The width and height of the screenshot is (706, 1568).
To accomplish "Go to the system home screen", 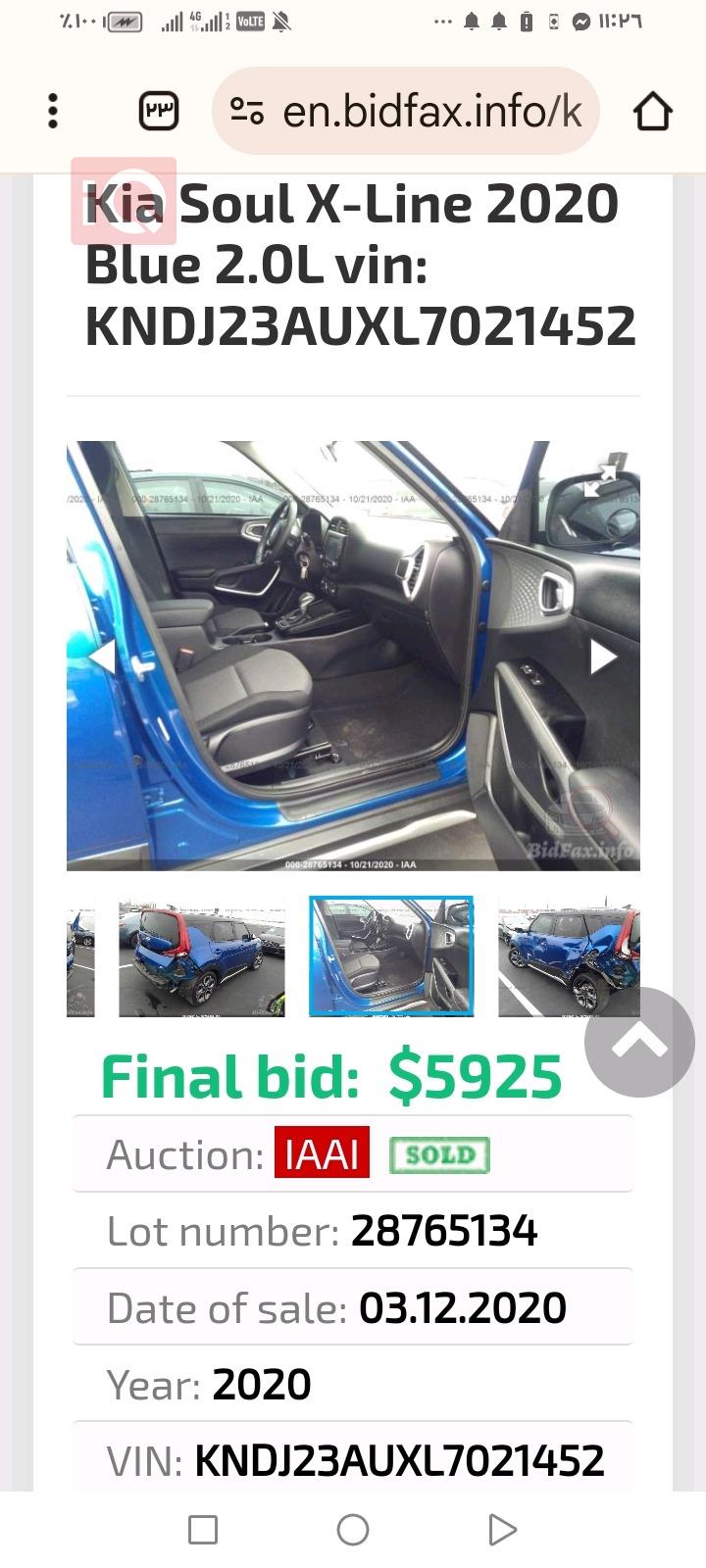I will coord(353,1529).
